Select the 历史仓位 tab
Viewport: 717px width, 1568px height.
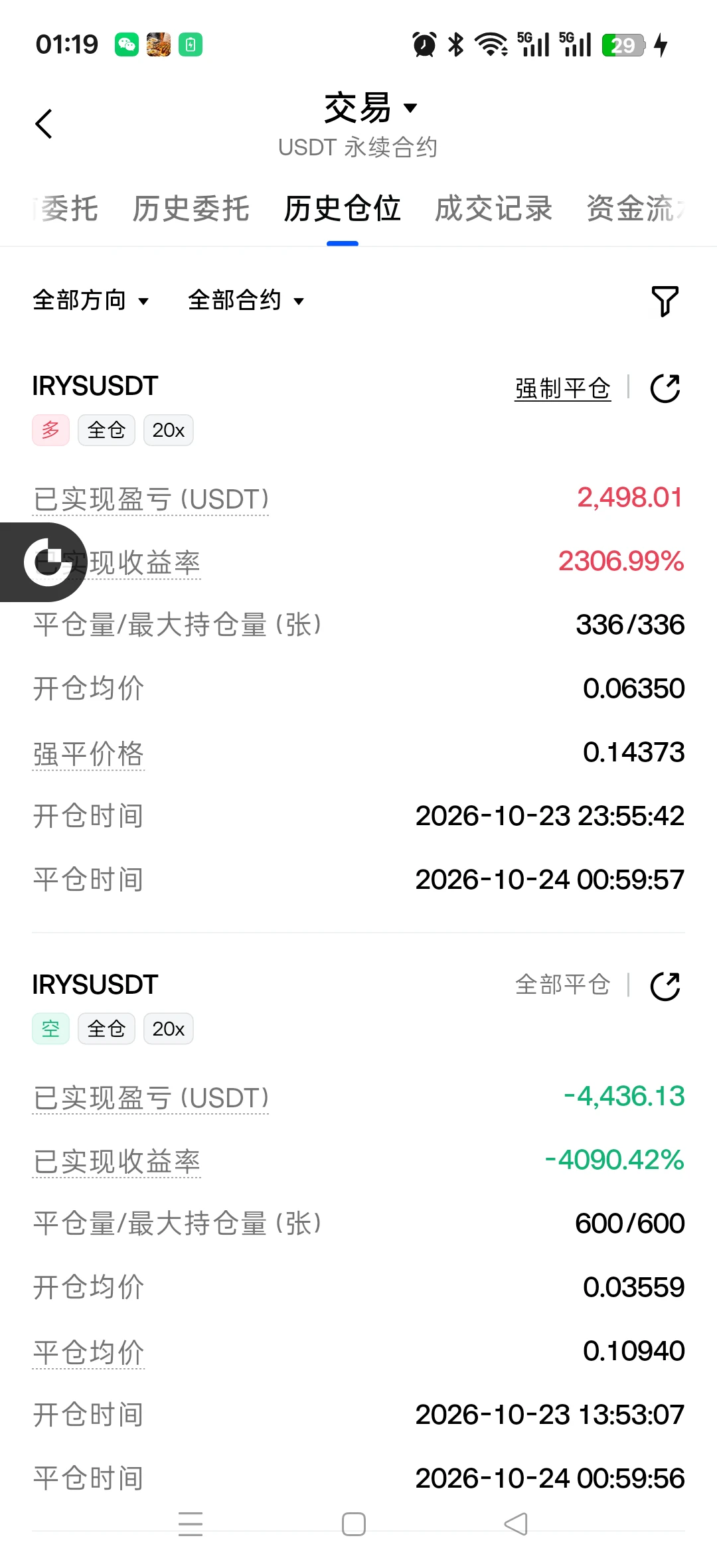pos(342,208)
